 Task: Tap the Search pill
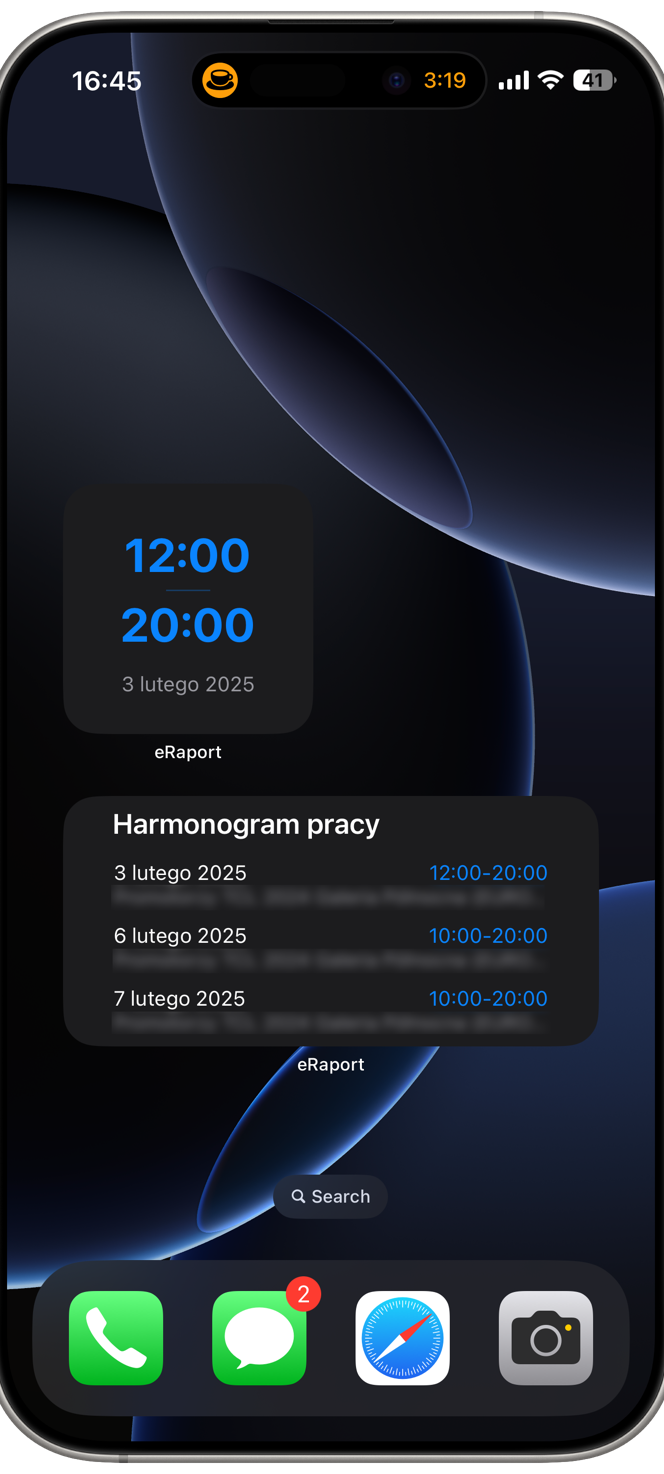pos(330,1196)
